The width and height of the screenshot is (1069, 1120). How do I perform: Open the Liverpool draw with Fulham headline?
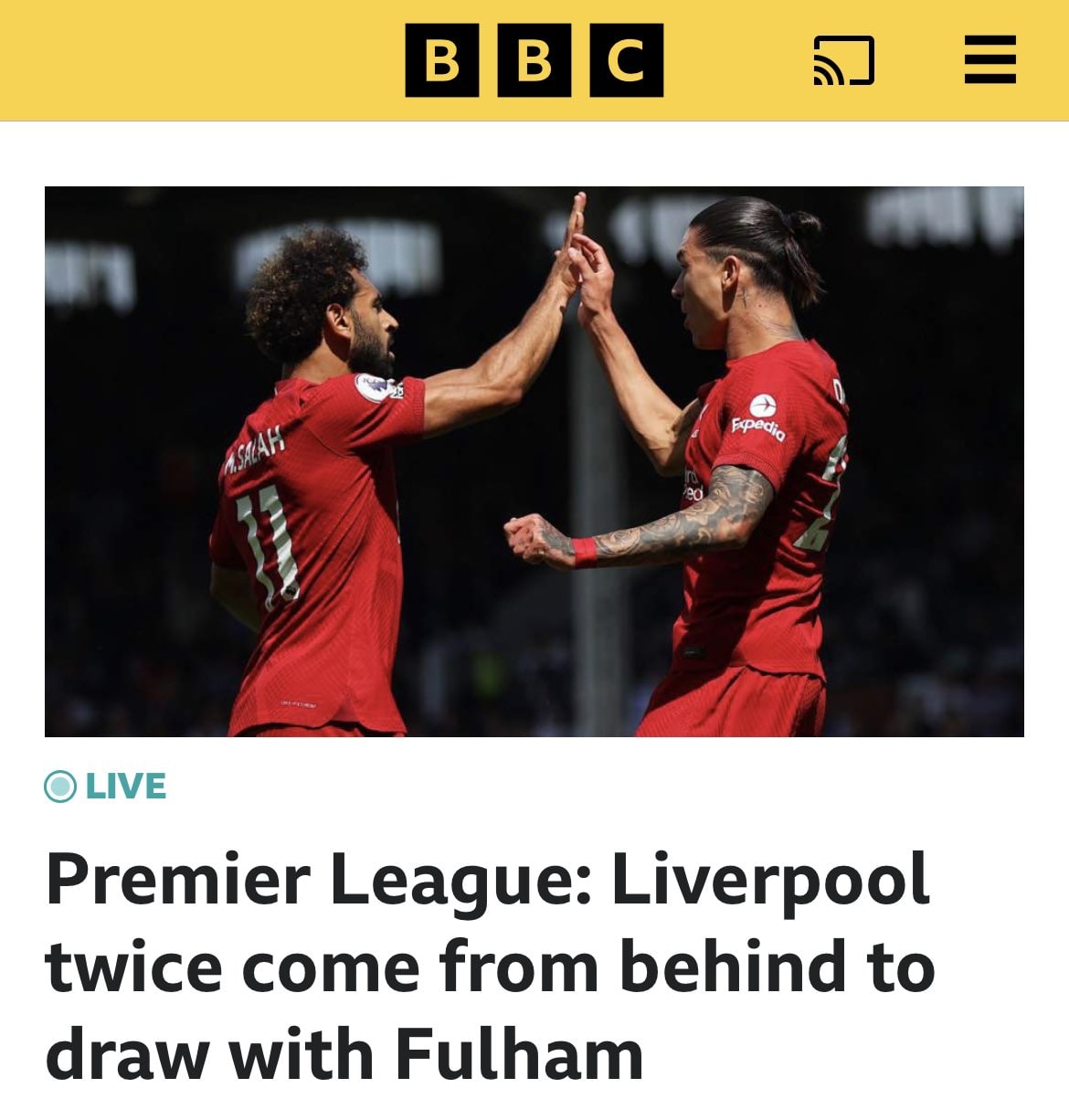[x=490, y=967]
